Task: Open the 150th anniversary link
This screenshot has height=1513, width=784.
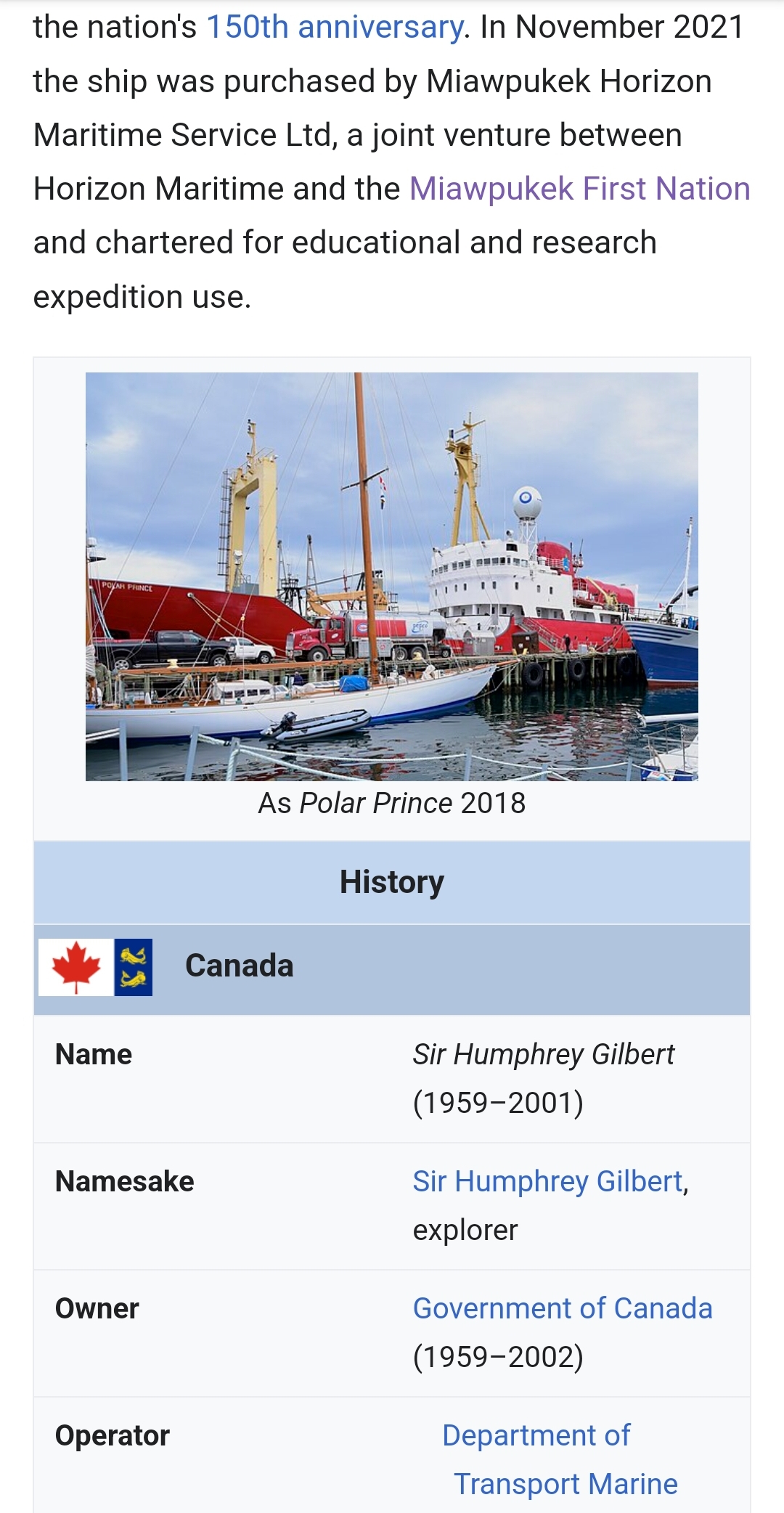Action: (x=335, y=28)
